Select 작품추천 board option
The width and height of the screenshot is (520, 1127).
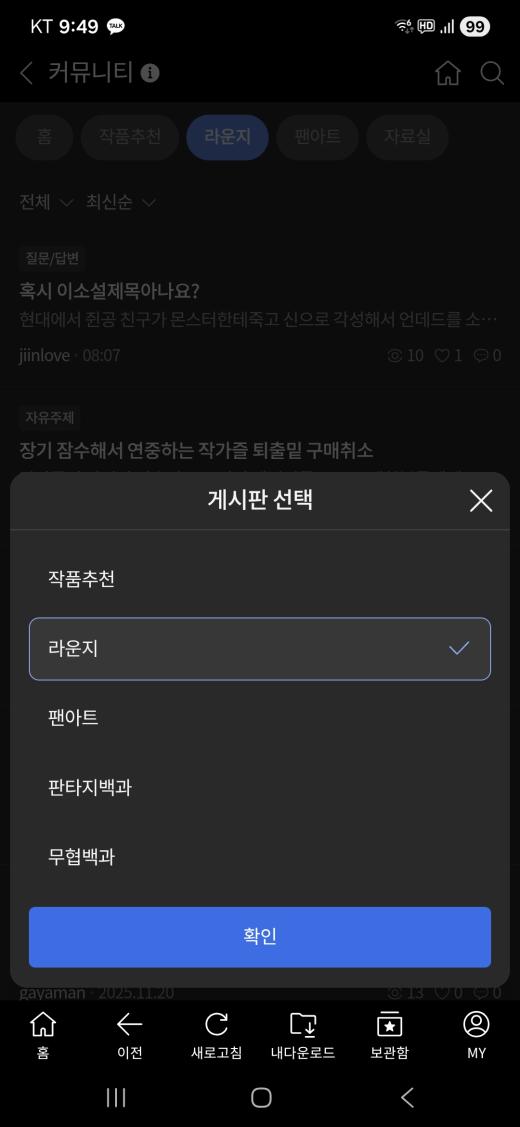(260, 579)
